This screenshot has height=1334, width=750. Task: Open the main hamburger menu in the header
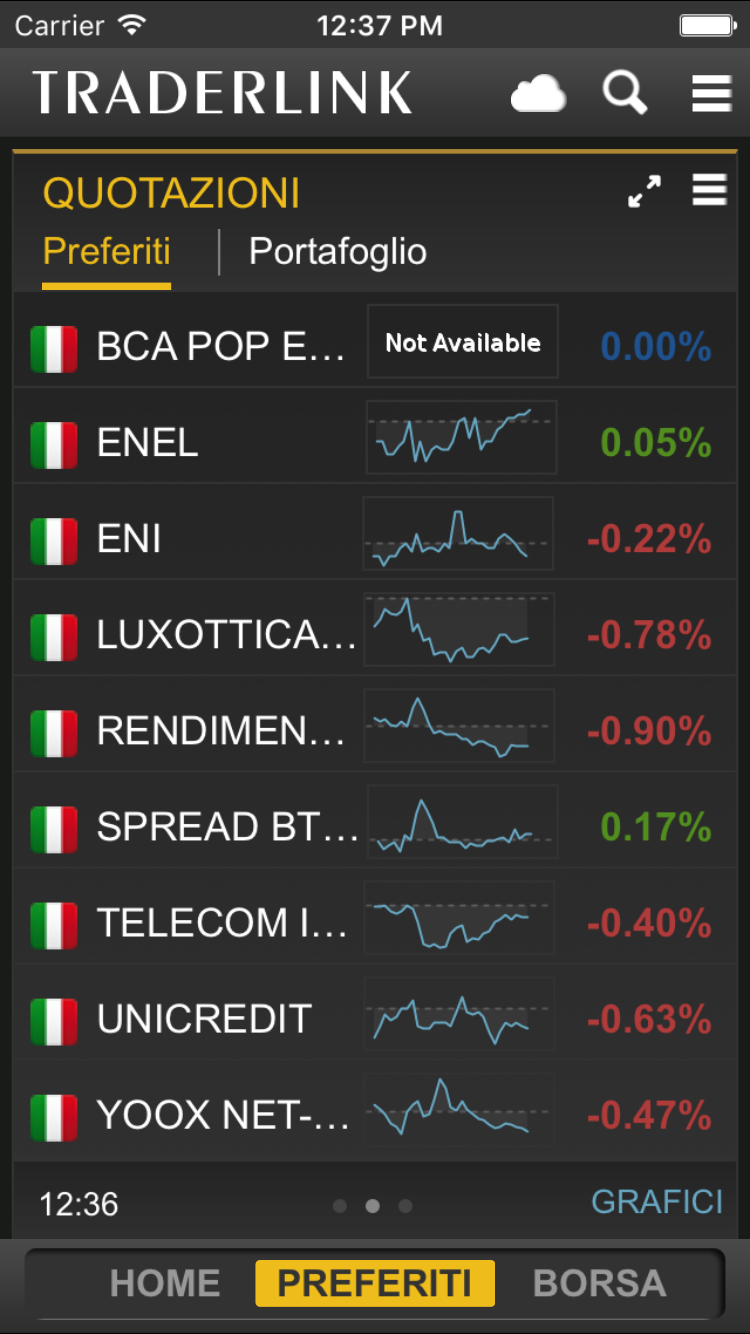tap(711, 94)
